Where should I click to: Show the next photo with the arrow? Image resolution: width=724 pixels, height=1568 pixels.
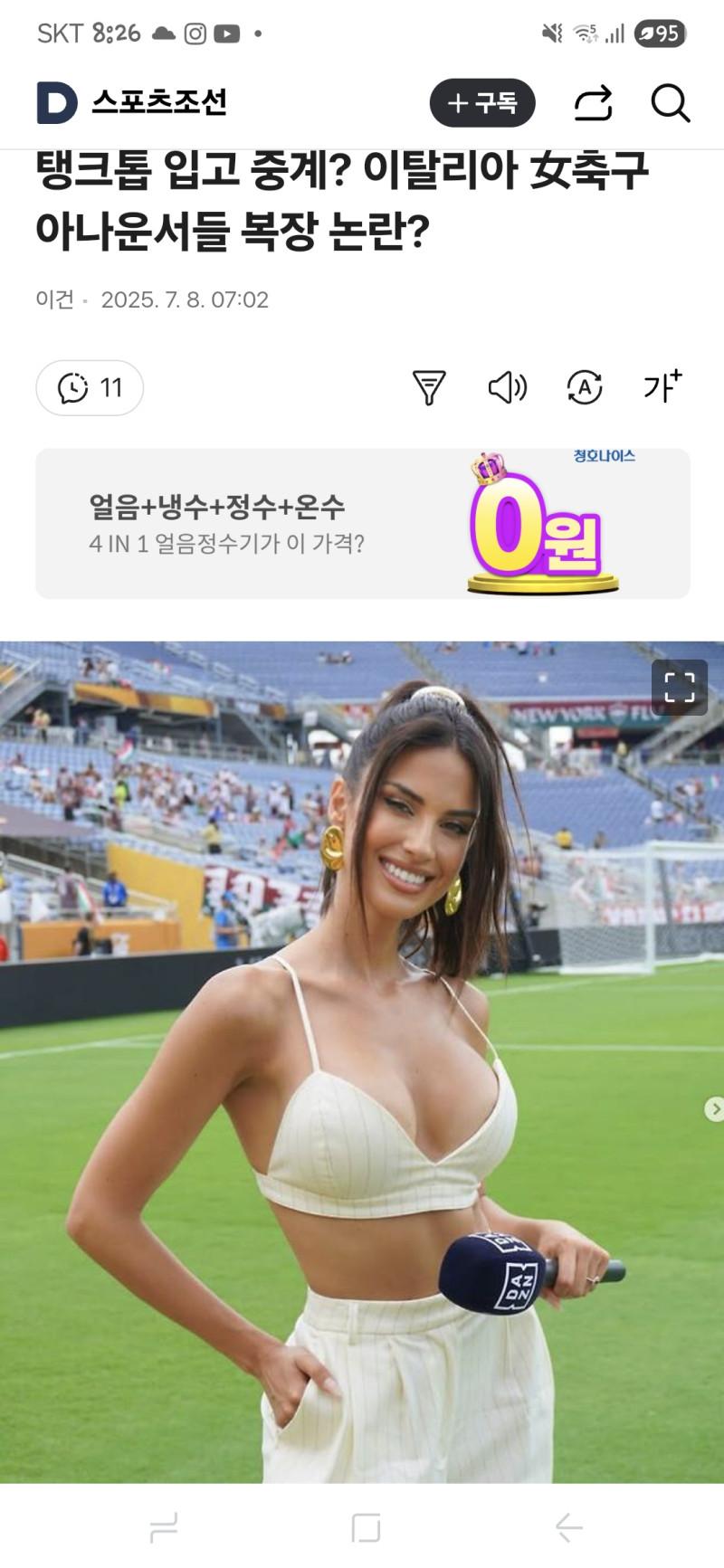pos(715,1108)
